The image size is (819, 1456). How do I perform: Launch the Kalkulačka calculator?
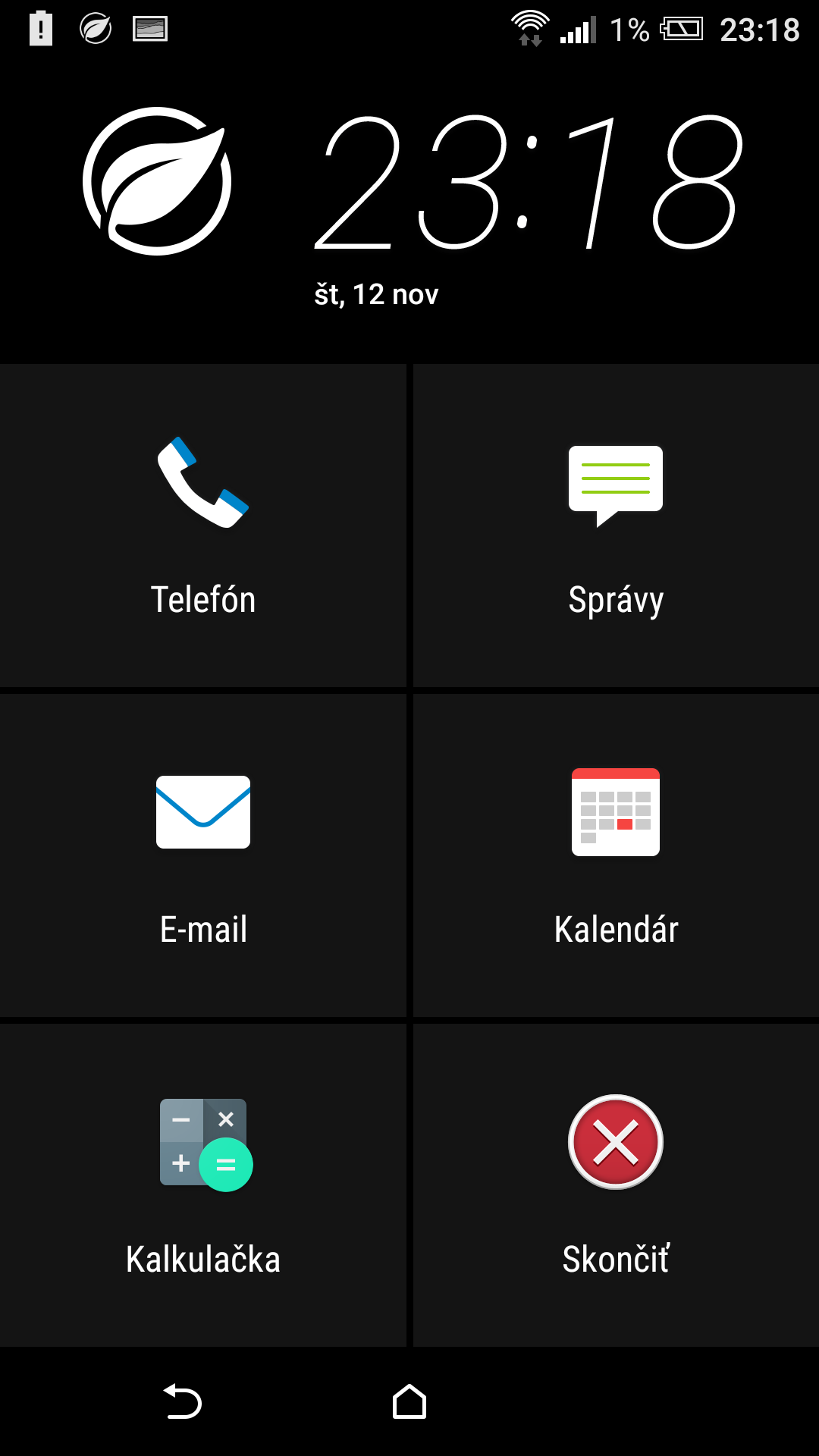(x=203, y=1185)
